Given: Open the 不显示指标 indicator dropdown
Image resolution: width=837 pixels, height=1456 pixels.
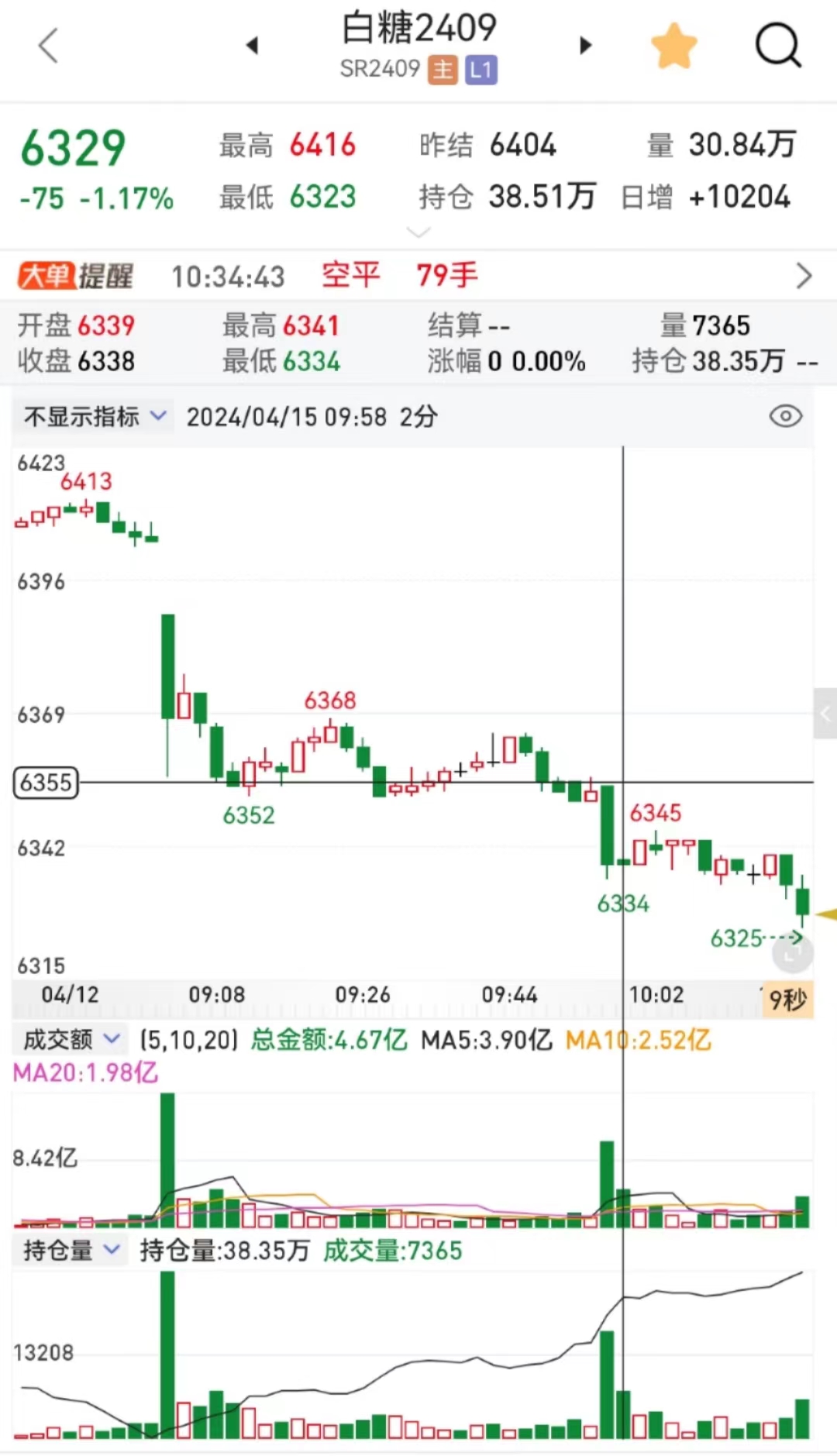Looking at the screenshot, I should pyautogui.click(x=95, y=417).
